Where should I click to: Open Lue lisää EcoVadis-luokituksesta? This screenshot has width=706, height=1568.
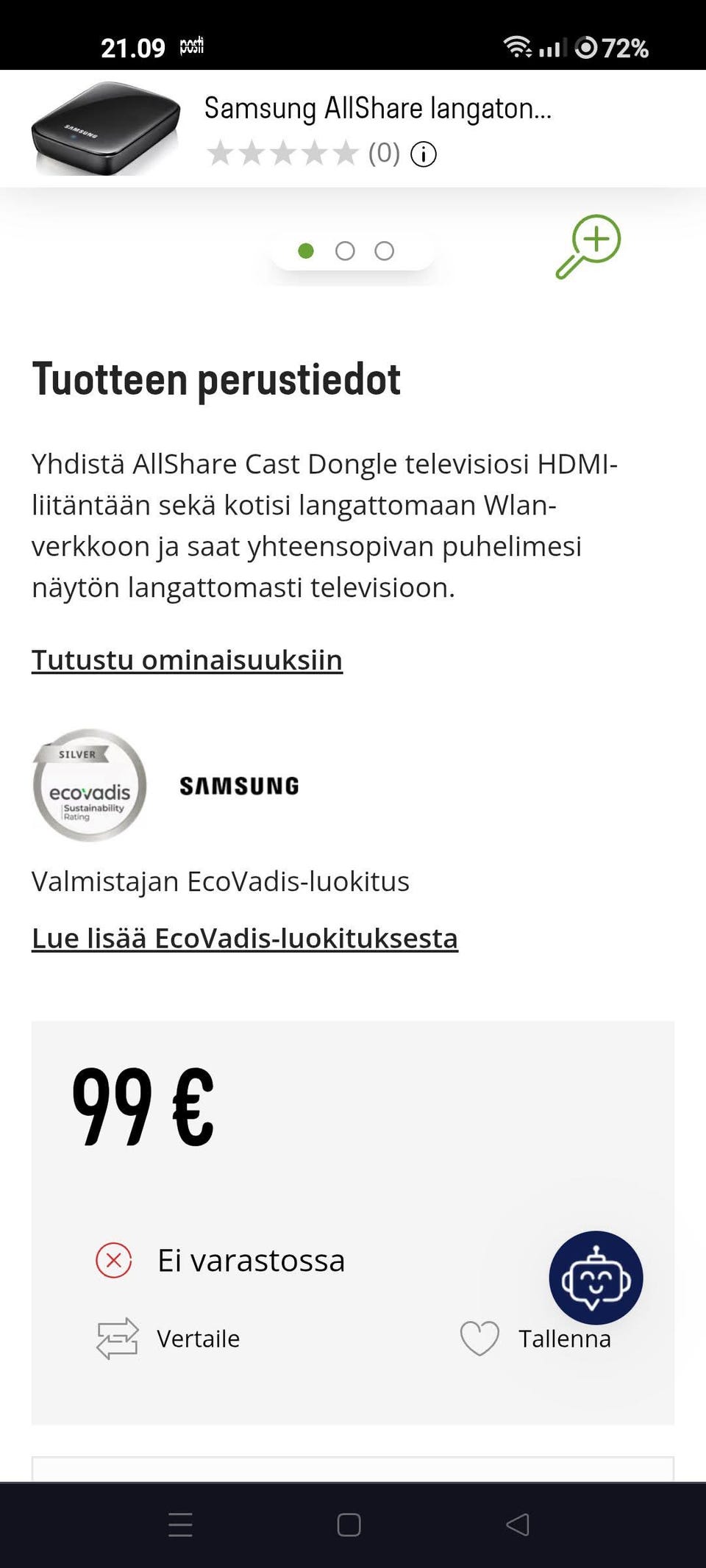tap(244, 937)
